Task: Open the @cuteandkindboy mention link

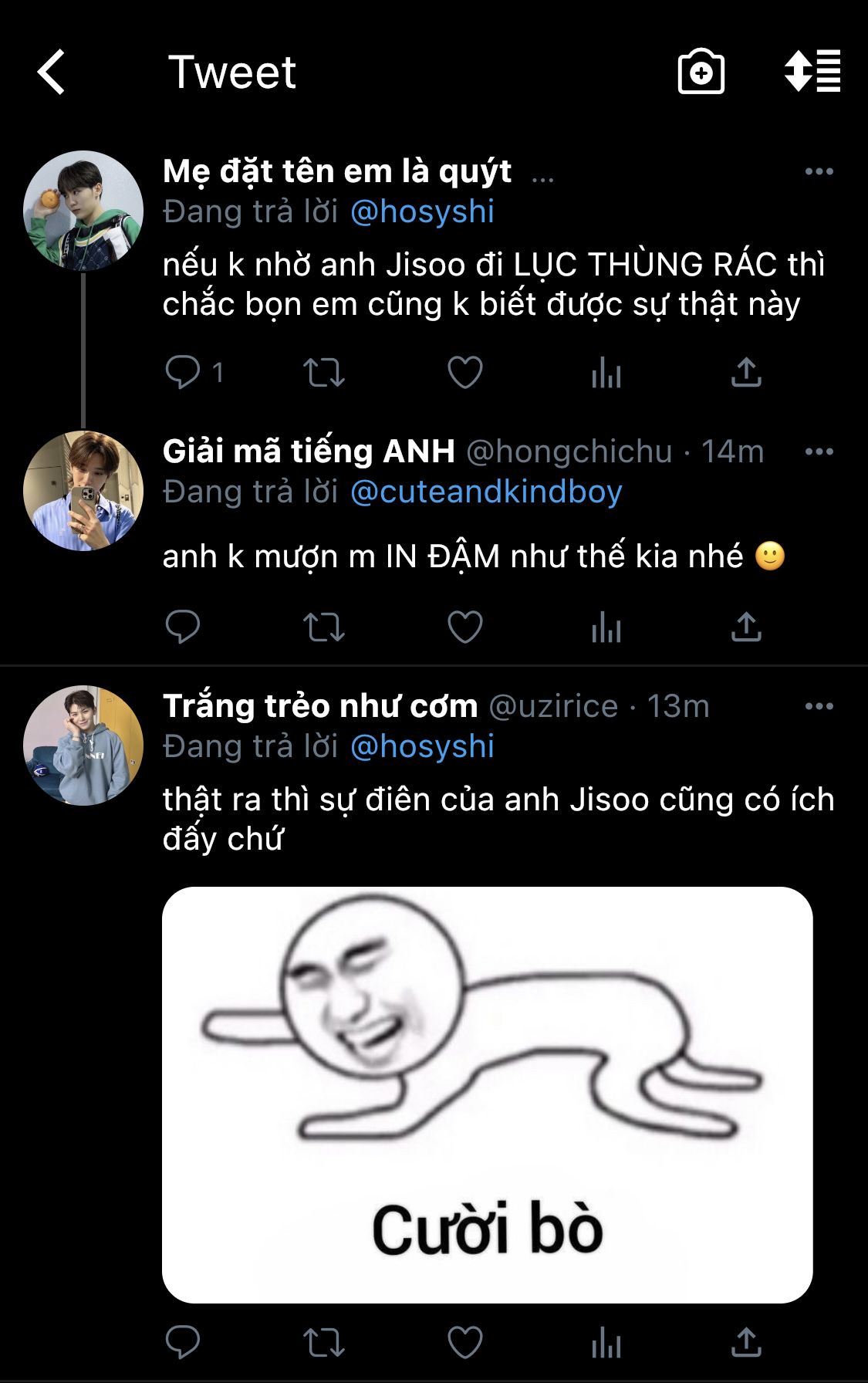Action: [x=486, y=492]
